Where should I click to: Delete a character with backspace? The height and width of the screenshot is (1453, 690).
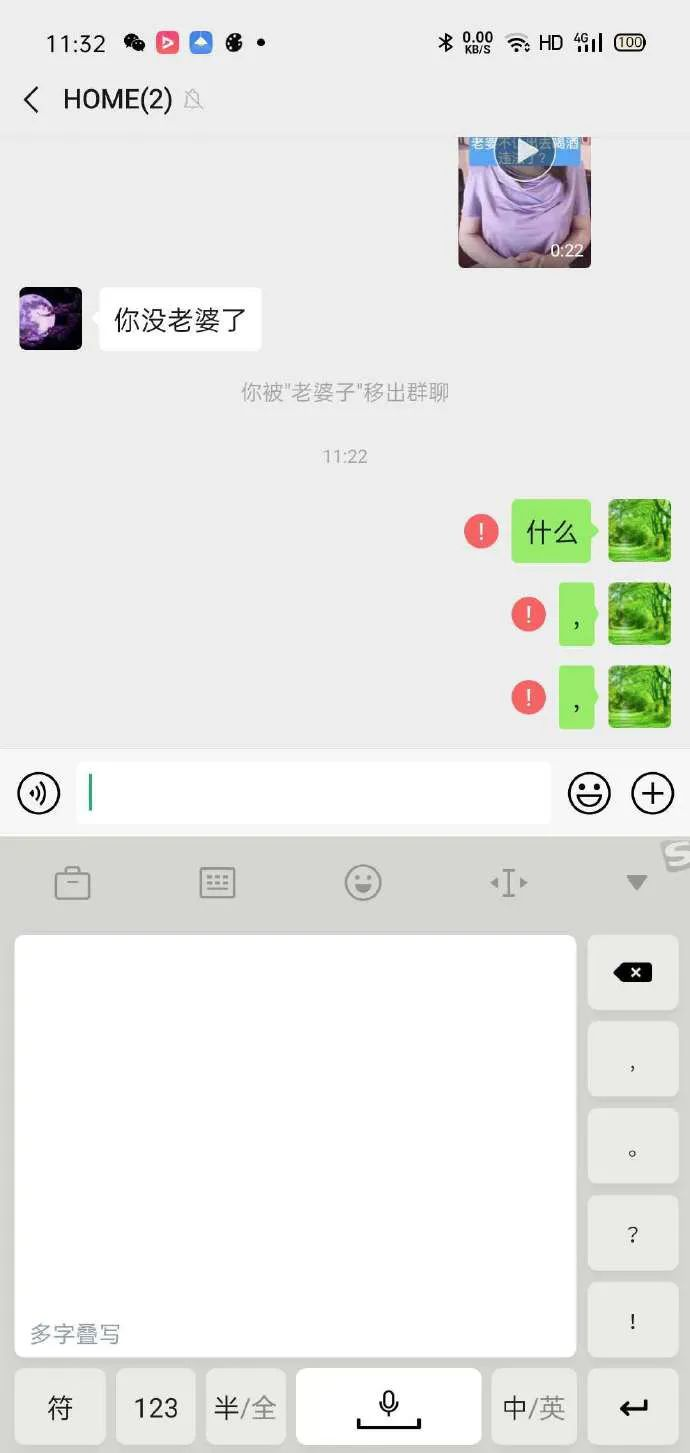tap(632, 972)
